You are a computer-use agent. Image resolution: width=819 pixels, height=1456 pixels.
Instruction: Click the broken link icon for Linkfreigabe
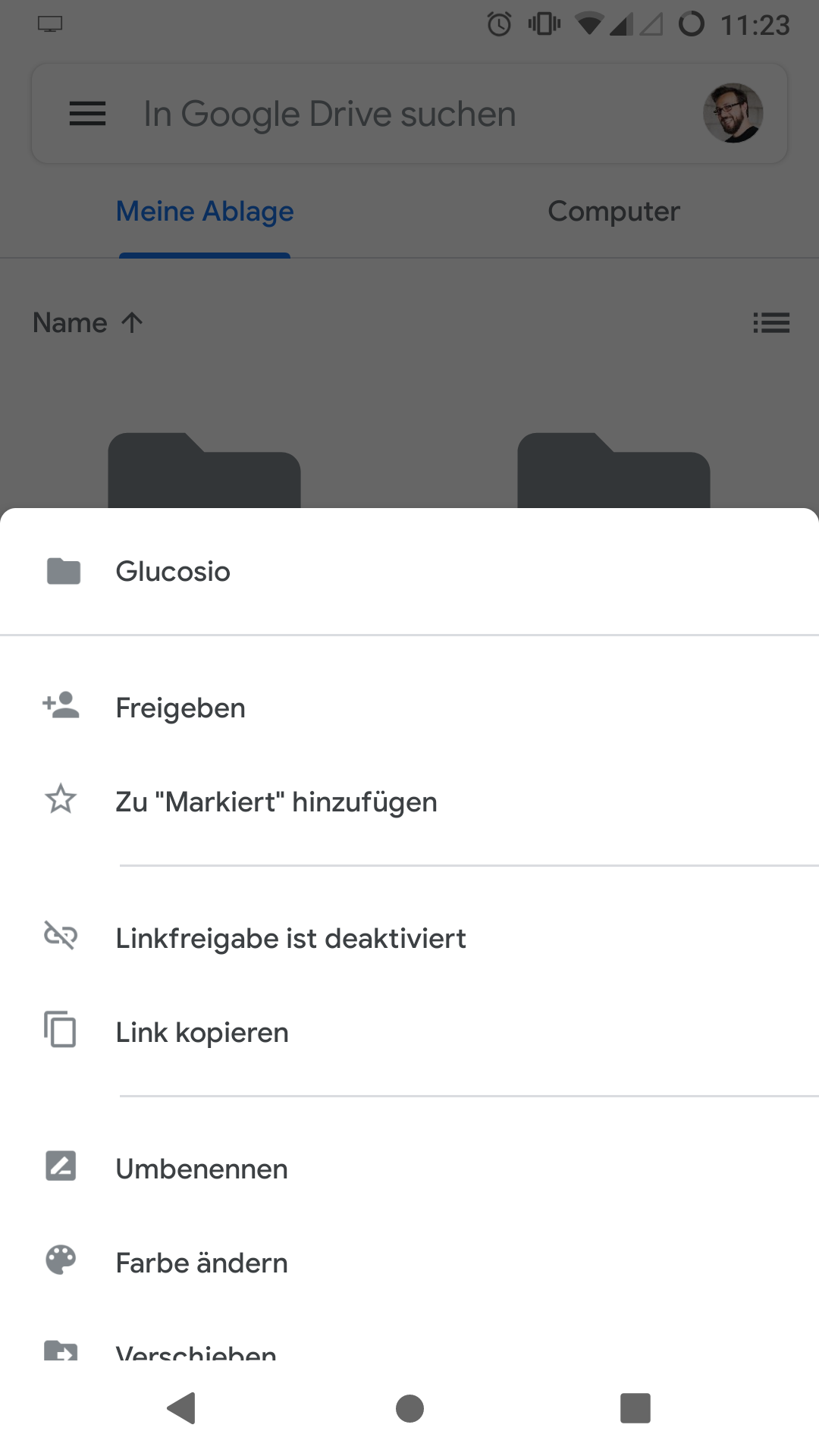[61, 937]
